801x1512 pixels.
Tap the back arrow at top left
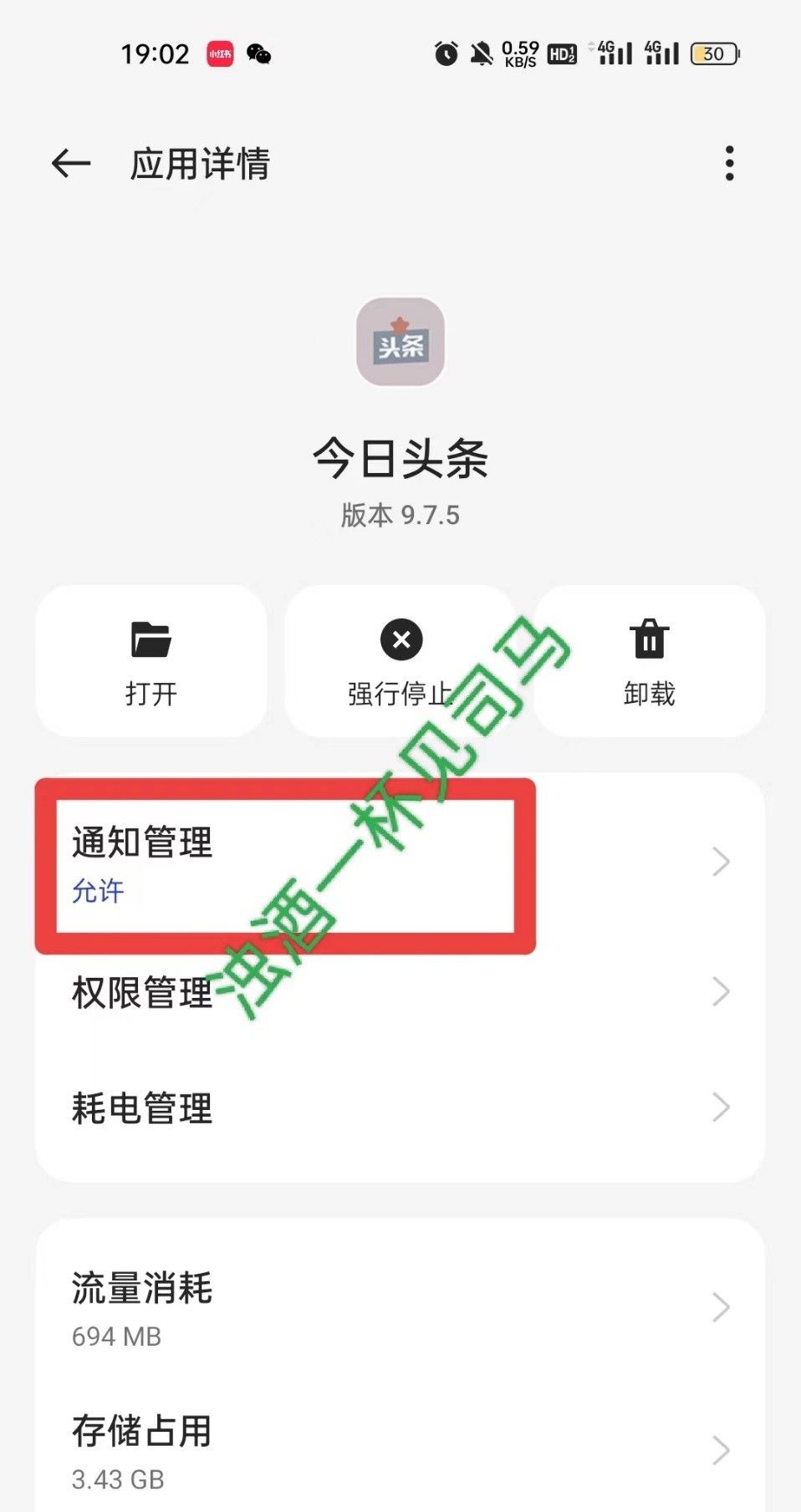click(x=69, y=162)
